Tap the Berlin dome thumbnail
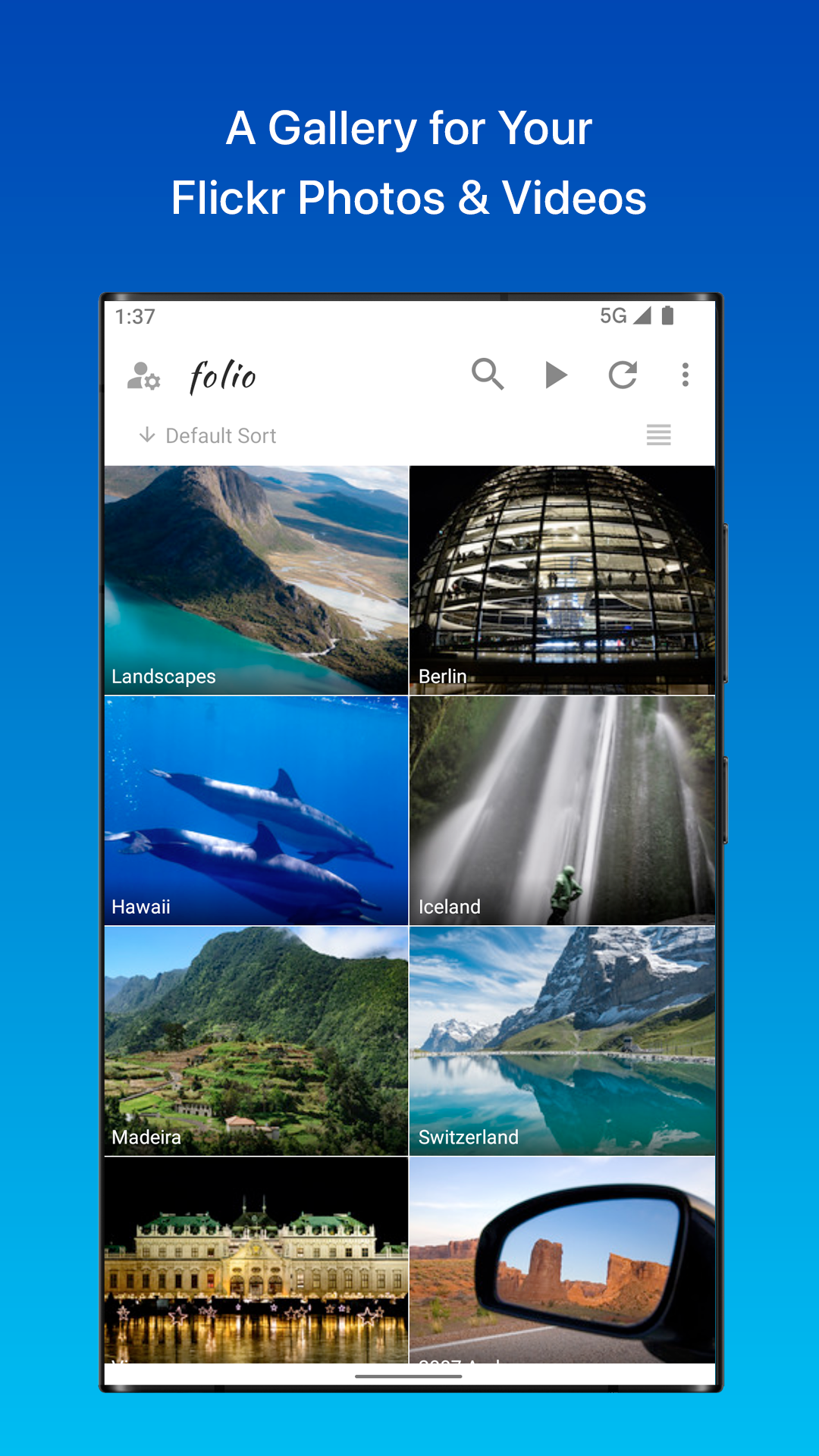This screenshot has width=819, height=1456. point(563,579)
